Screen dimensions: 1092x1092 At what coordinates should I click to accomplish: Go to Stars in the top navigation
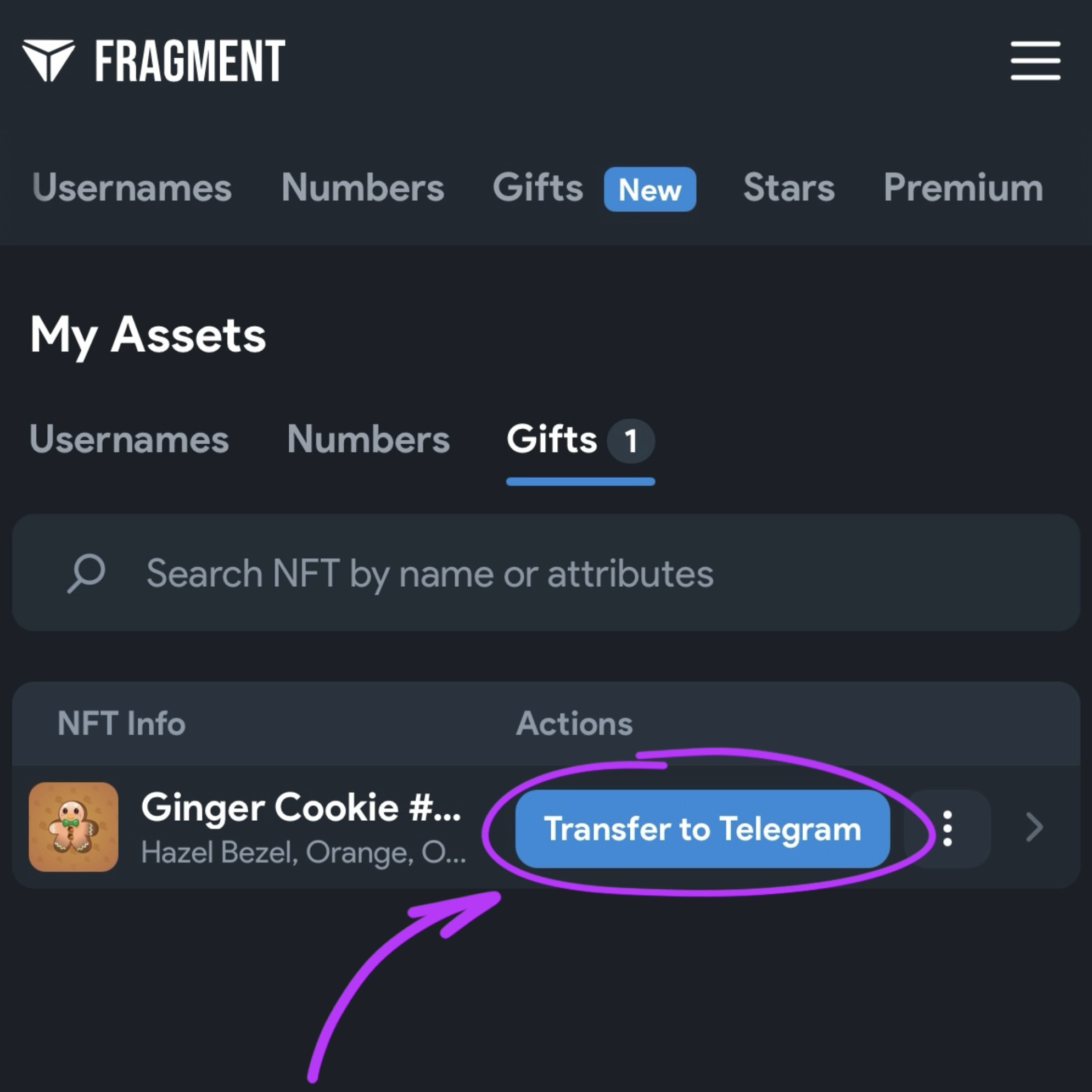point(788,188)
